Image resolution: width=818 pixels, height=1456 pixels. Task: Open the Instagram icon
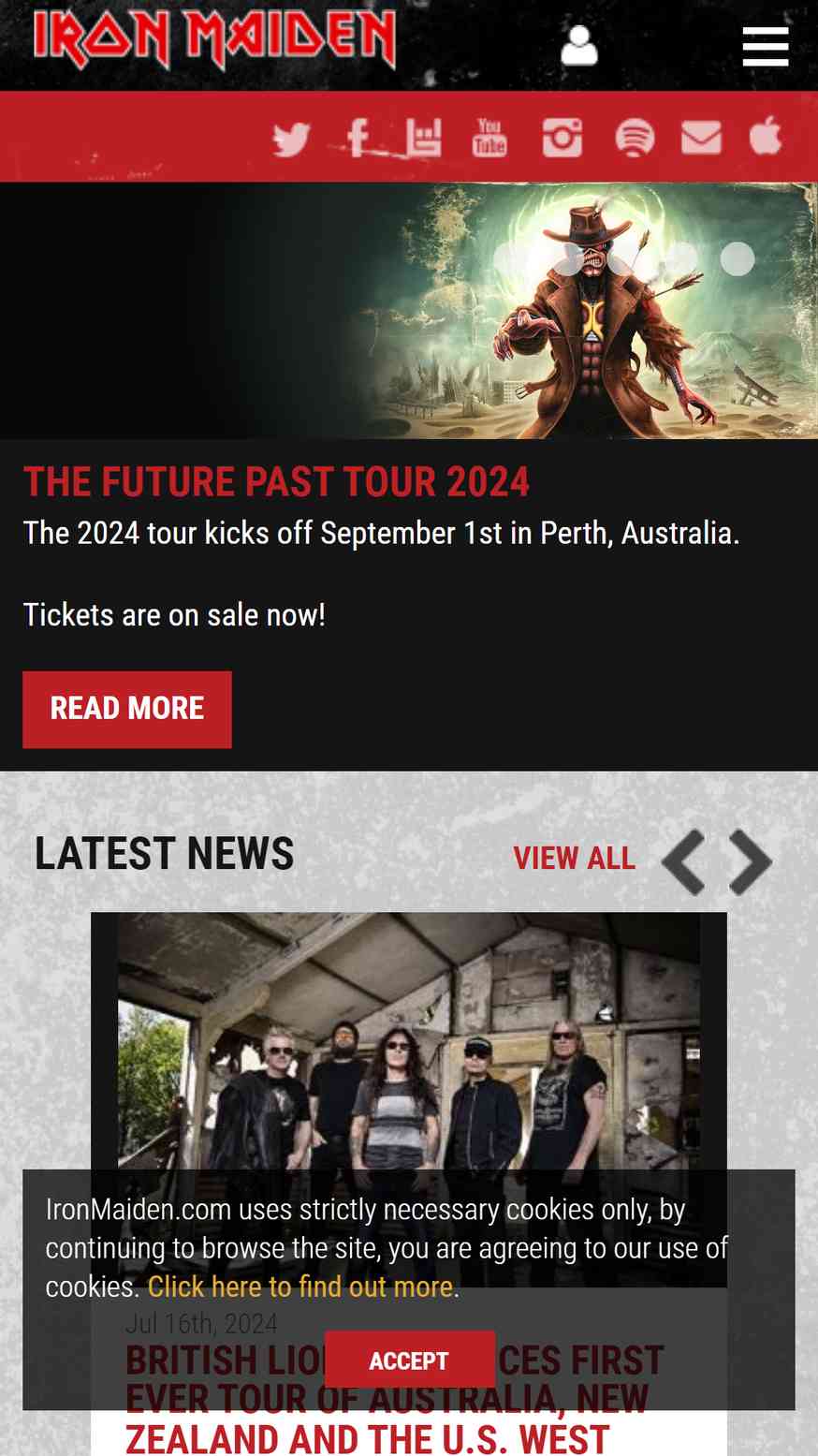562,138
